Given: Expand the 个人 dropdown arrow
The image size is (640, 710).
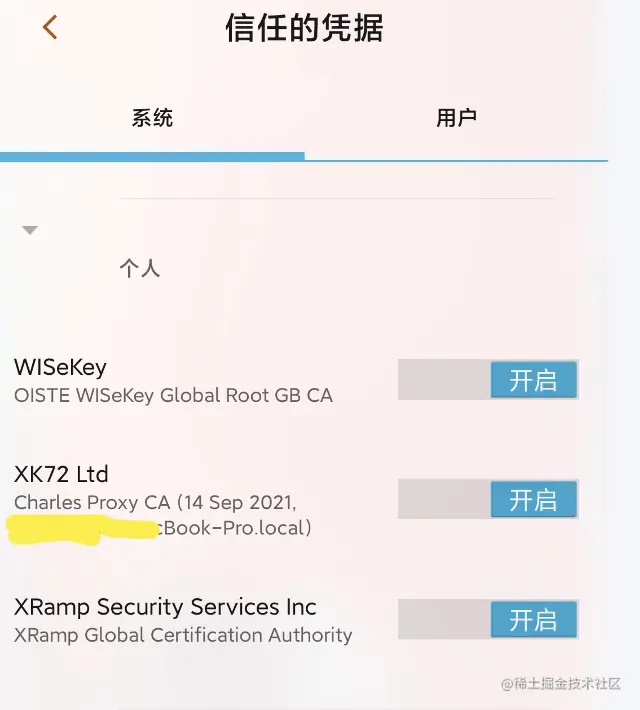Looking at the screenshot, I should 30,230.
